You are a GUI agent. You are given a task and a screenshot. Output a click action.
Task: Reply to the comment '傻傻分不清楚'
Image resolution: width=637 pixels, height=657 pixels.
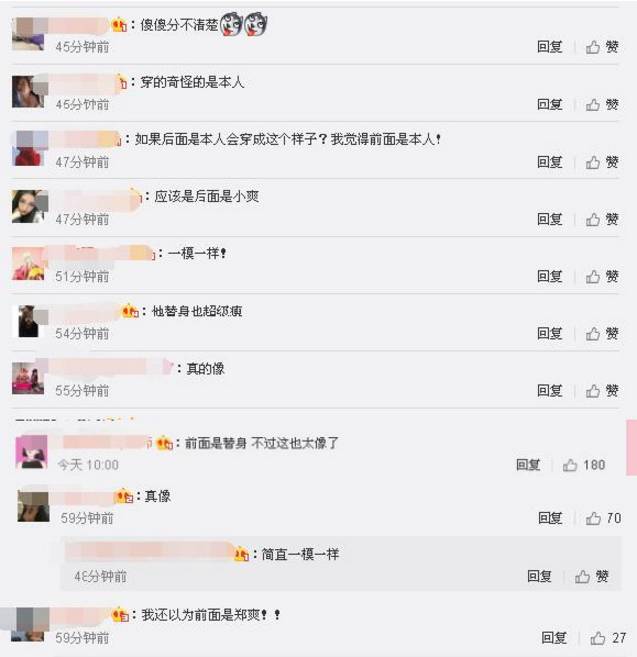(549, 47)
